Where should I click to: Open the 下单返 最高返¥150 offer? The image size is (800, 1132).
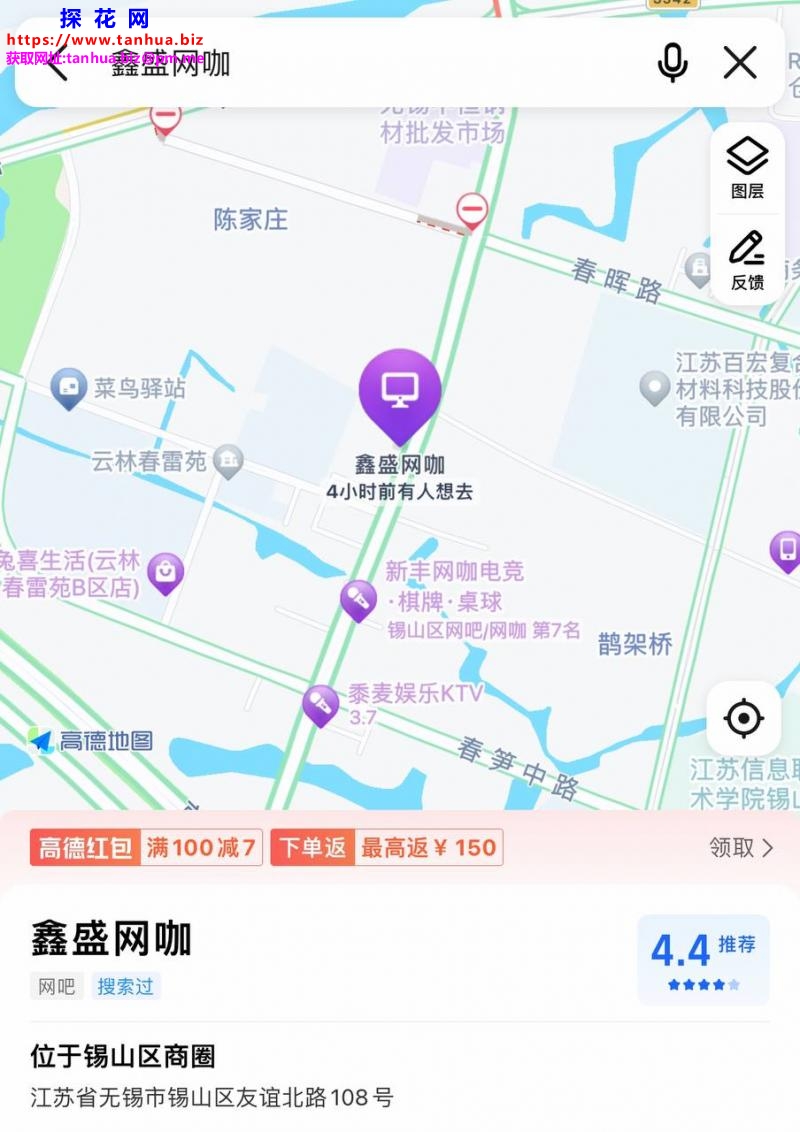tap(386, 848)
